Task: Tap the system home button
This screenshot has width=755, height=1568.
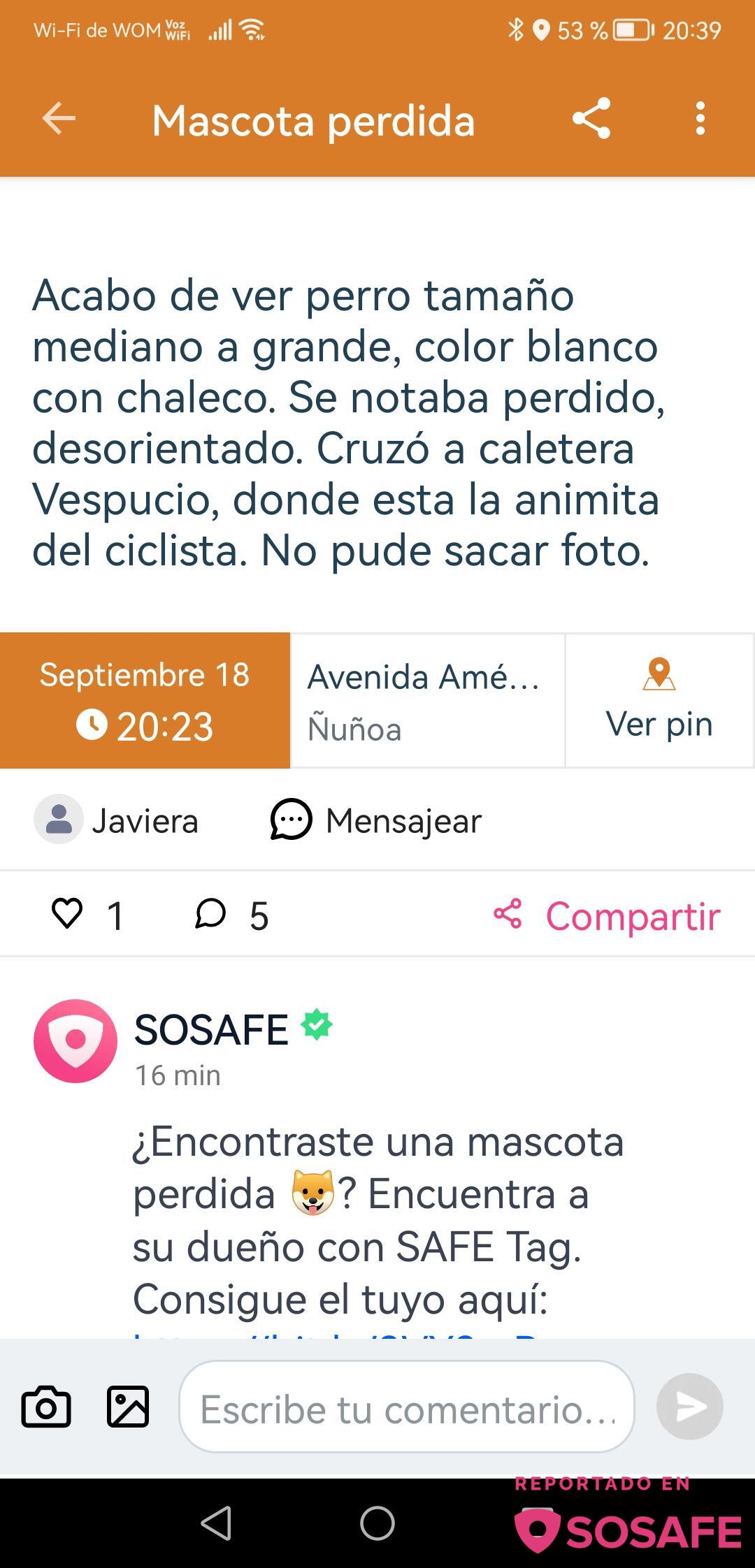Action: (x=377, y=1523)
